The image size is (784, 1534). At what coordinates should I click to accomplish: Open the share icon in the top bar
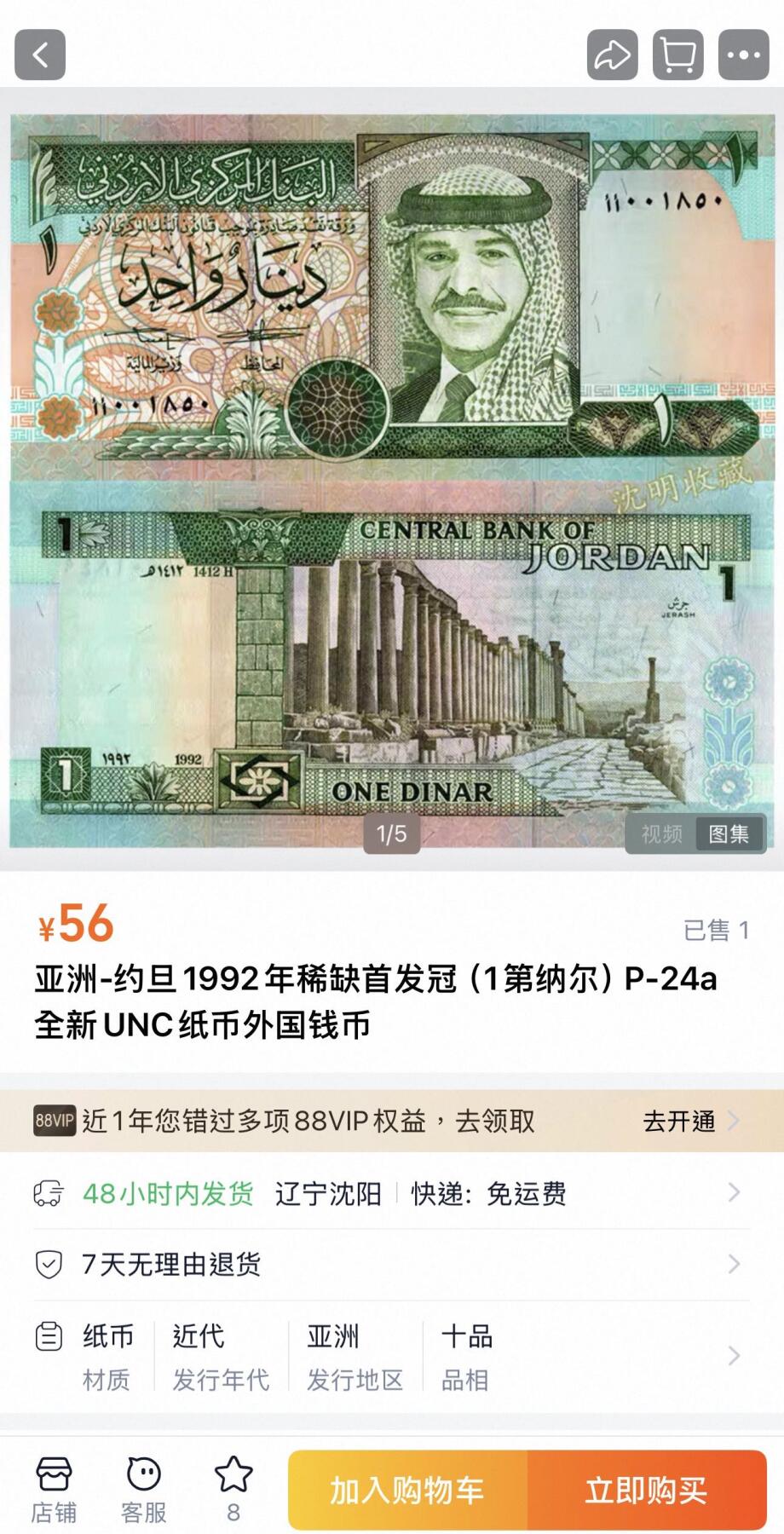(x=611, y=55)
